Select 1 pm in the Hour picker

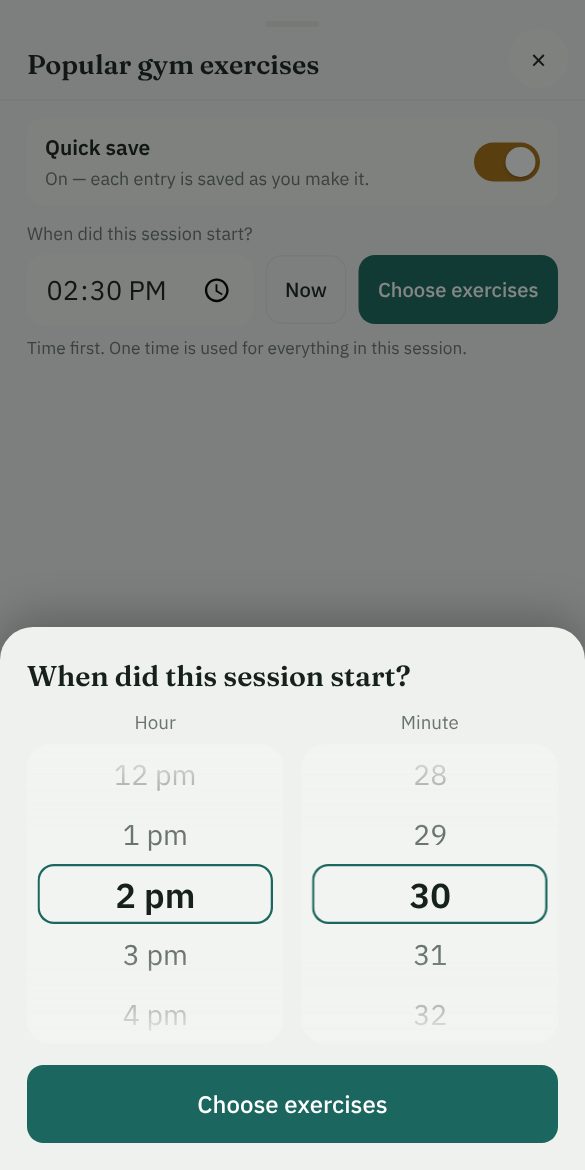coord(155,835)
